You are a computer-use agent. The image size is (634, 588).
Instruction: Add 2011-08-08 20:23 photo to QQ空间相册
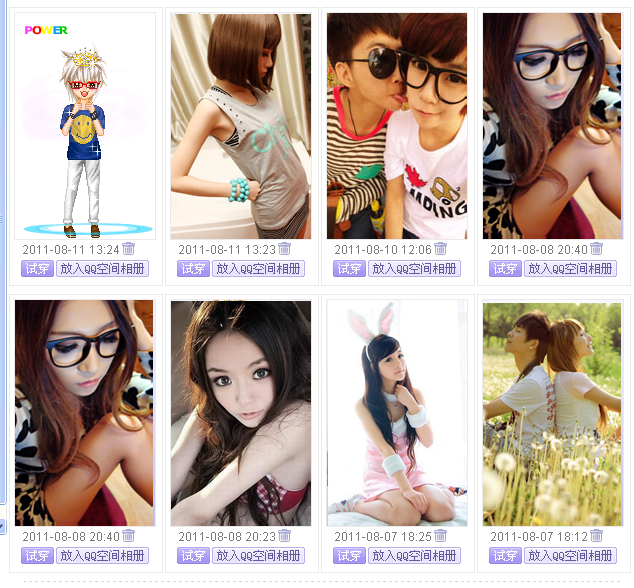click(258, 555)
